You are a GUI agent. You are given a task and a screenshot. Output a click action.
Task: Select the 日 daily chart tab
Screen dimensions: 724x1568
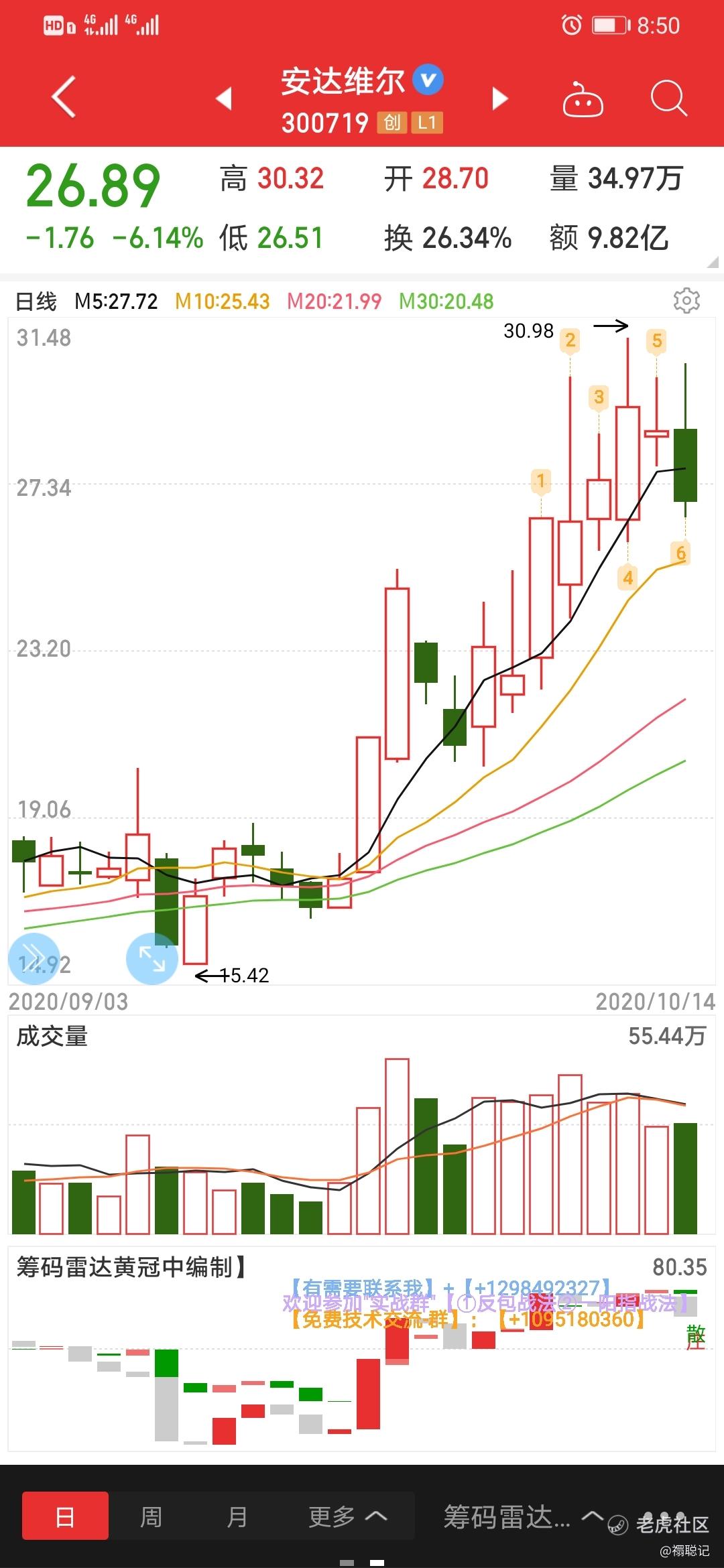pyautogui.click(x=65, y=1516)
